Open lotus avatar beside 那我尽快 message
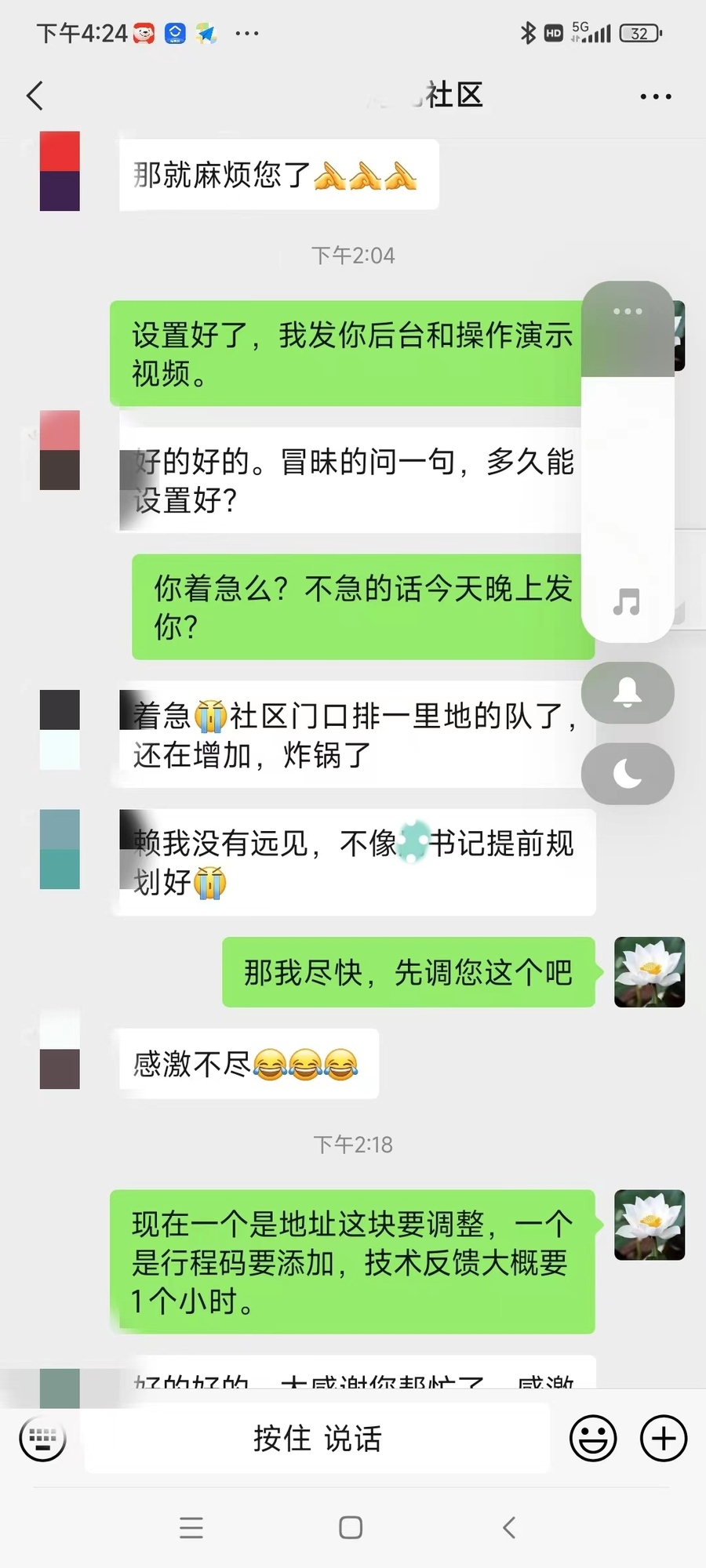Screen dimensions: 706x1568 (650, 972)
